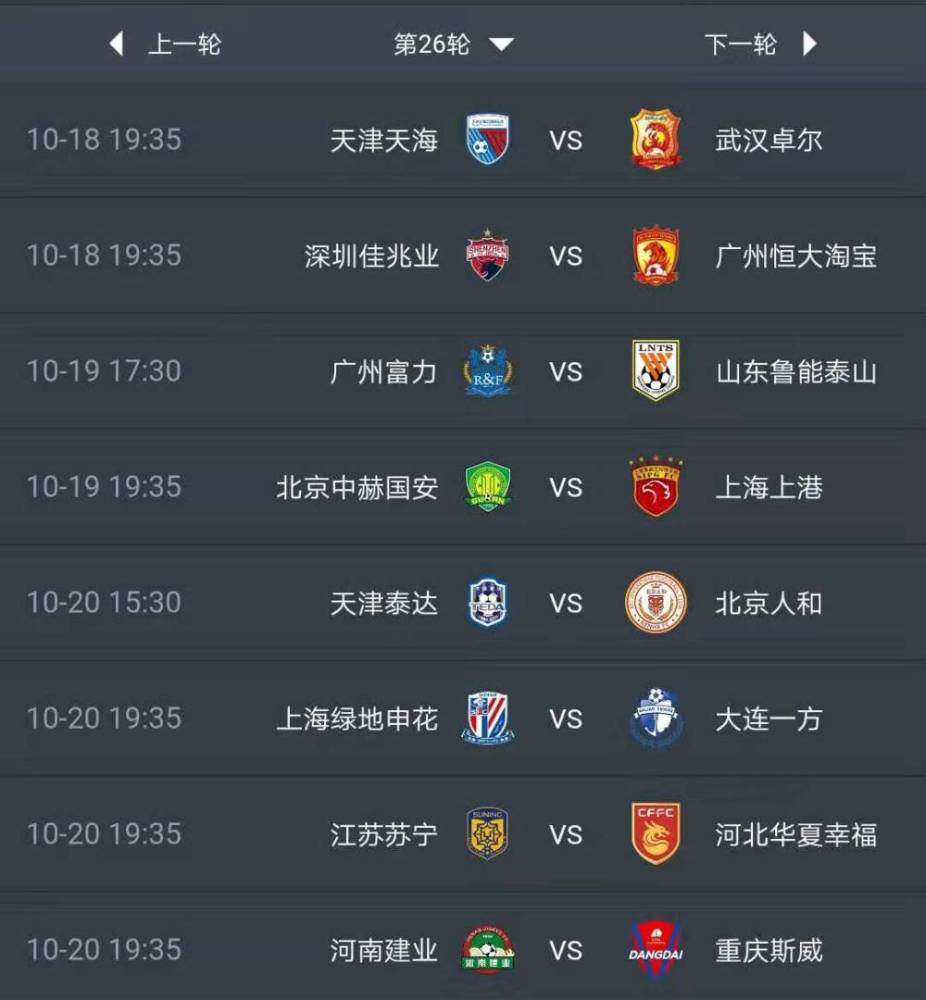Click the 上海上港 red crest
Screen dimensions: 926x1000
point(655,487)
